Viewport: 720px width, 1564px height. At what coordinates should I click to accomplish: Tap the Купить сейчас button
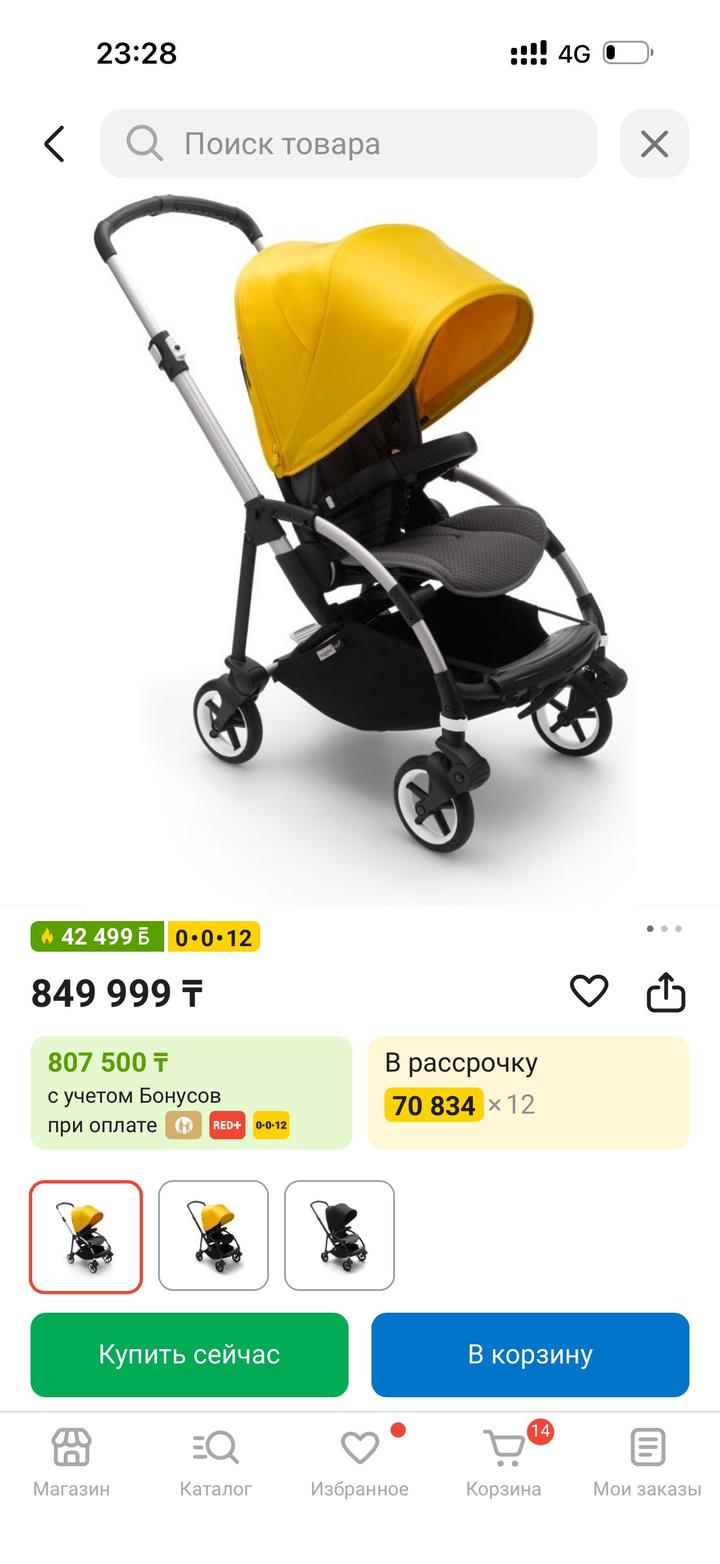coord(189,1354)
